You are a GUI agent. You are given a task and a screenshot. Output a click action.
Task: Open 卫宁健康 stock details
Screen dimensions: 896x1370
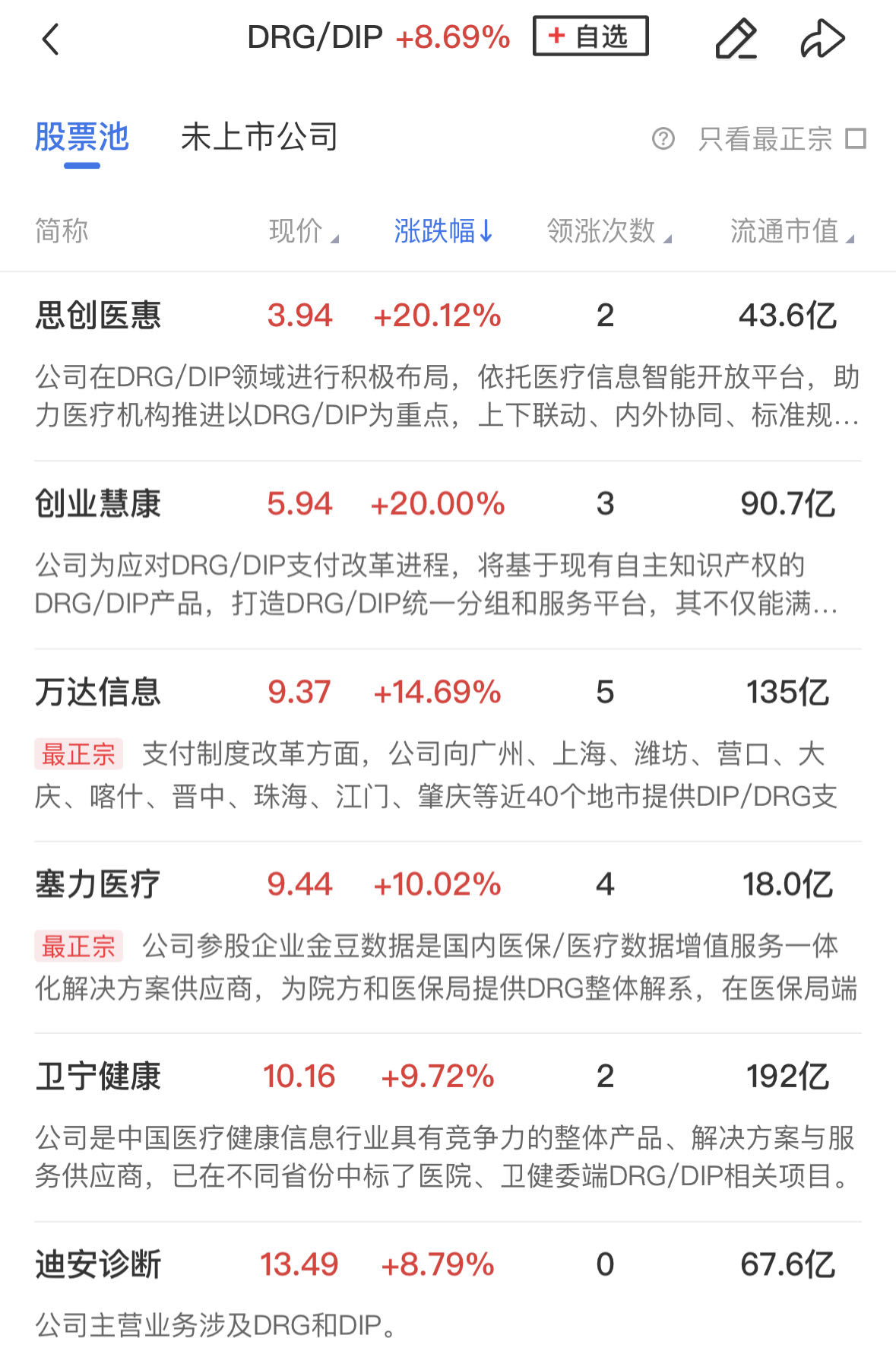pyautogui.click(x=99, y=1077)
